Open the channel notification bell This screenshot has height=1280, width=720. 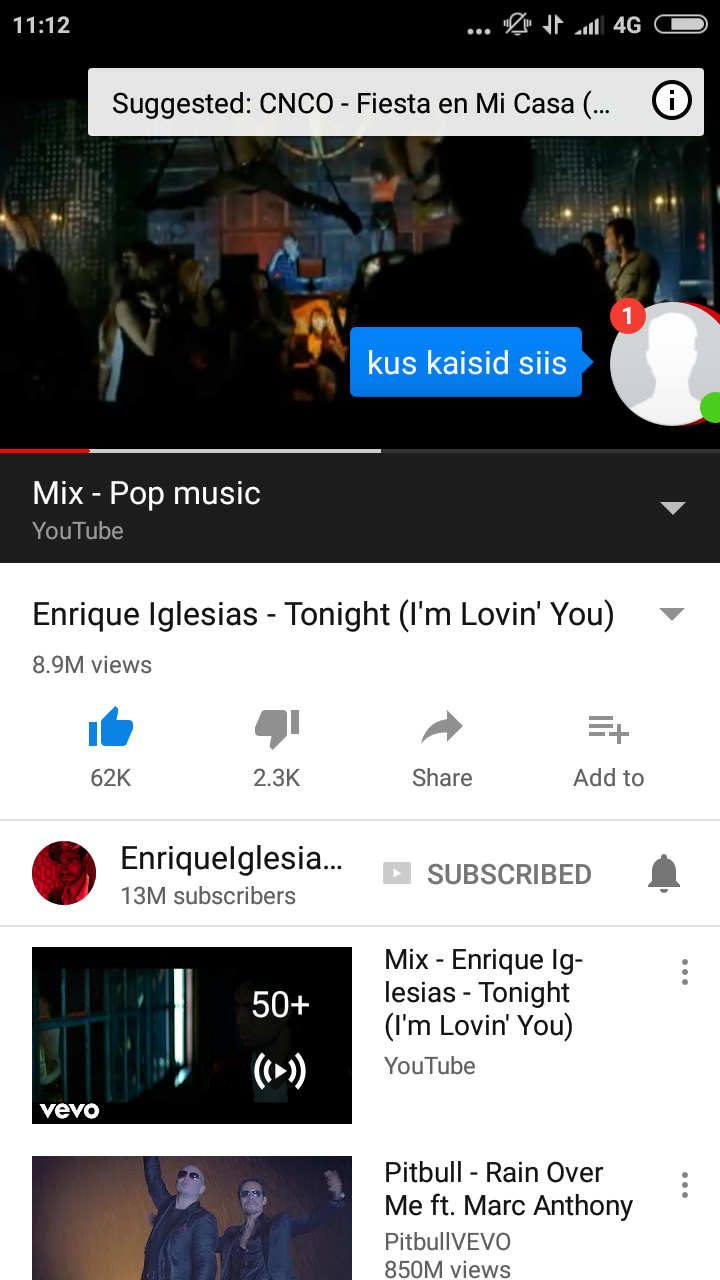(664, 874)
